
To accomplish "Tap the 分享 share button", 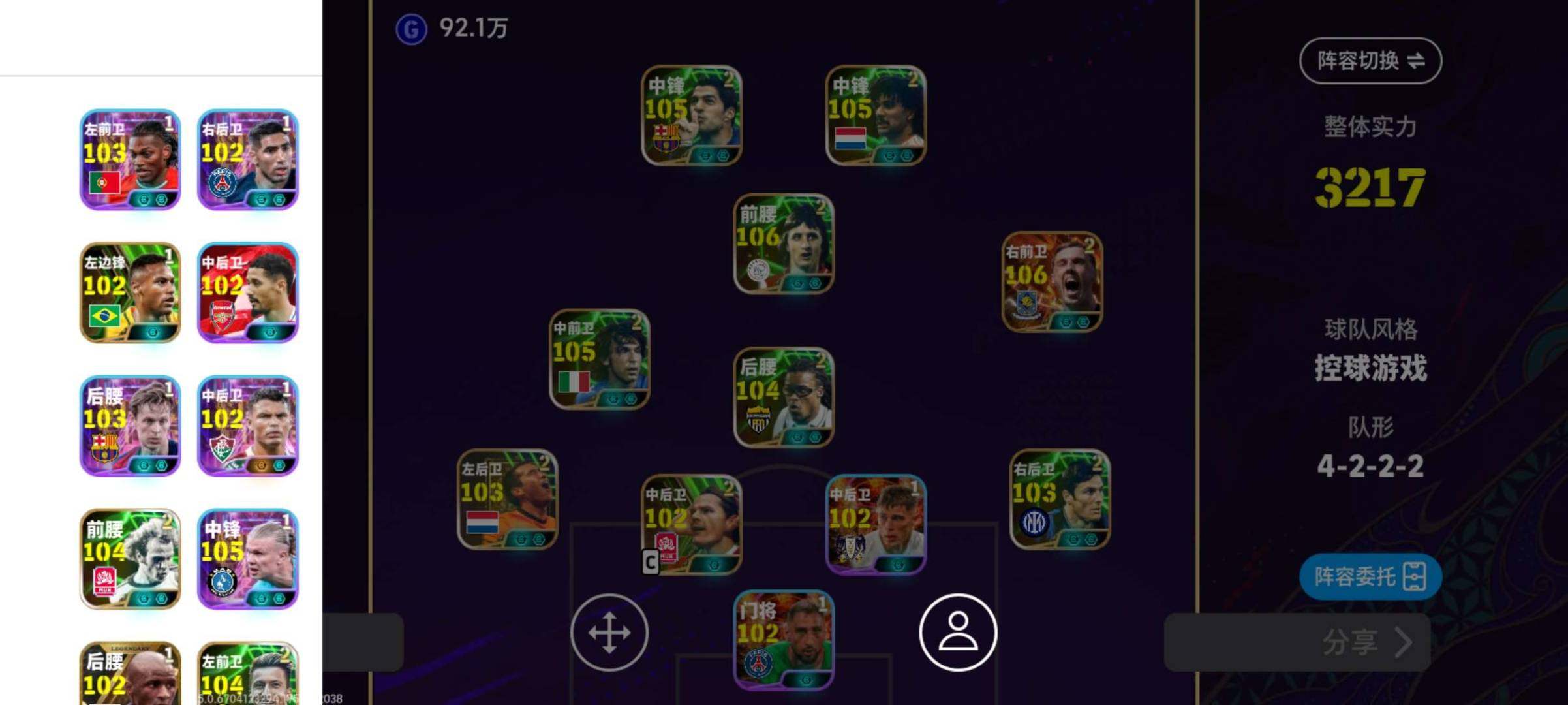I will click(x=1364, y=642).
